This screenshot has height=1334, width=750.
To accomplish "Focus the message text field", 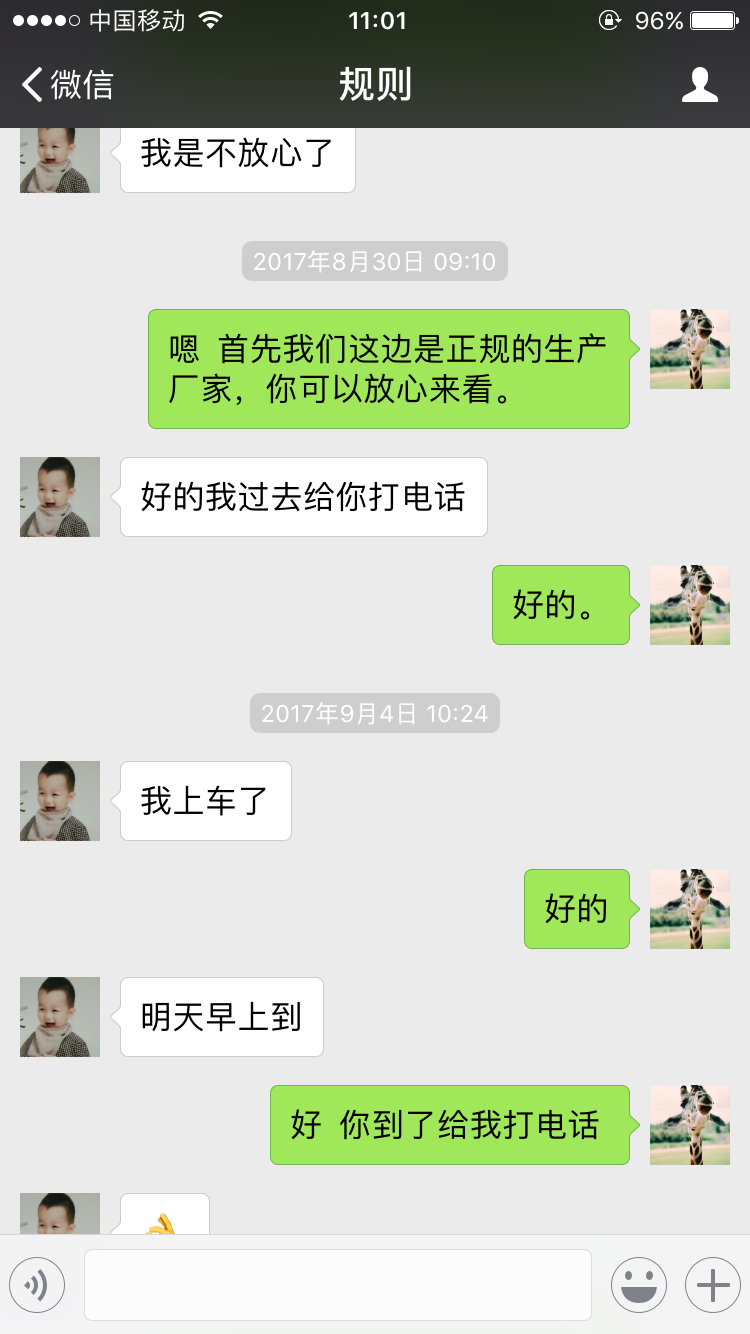I will (x=337, y=1285).
